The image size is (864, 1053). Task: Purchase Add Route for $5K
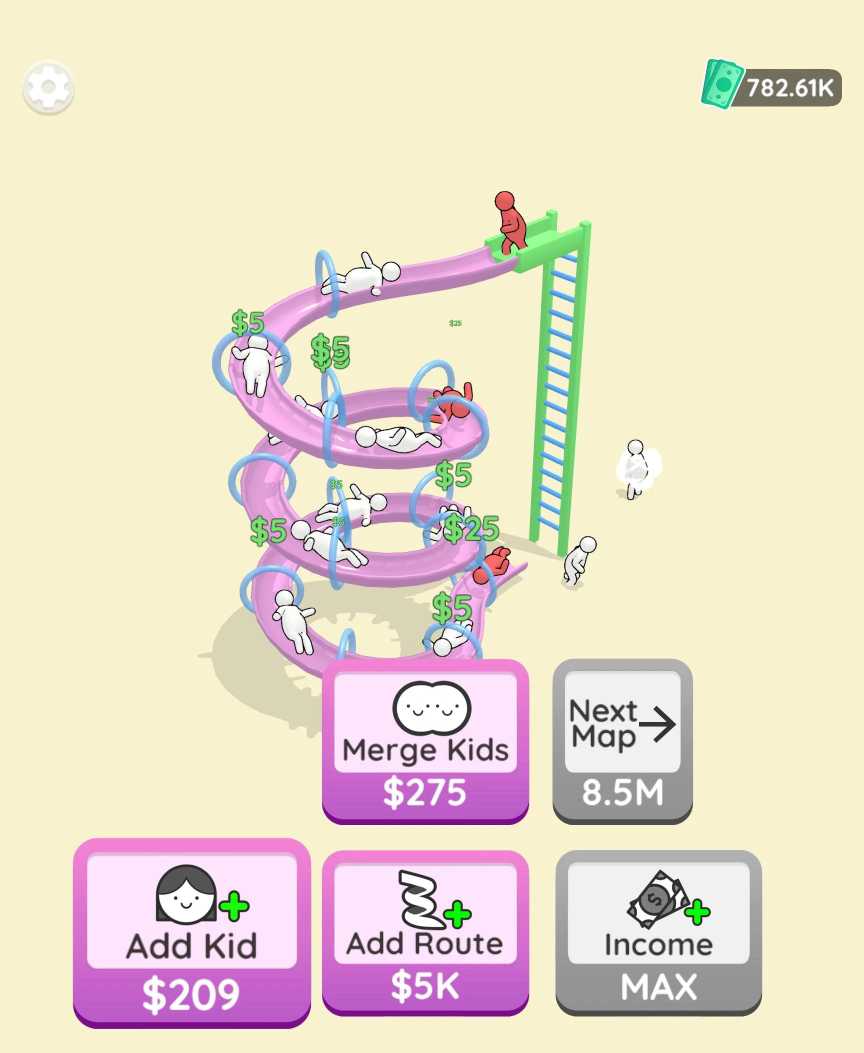pos(425,932)
